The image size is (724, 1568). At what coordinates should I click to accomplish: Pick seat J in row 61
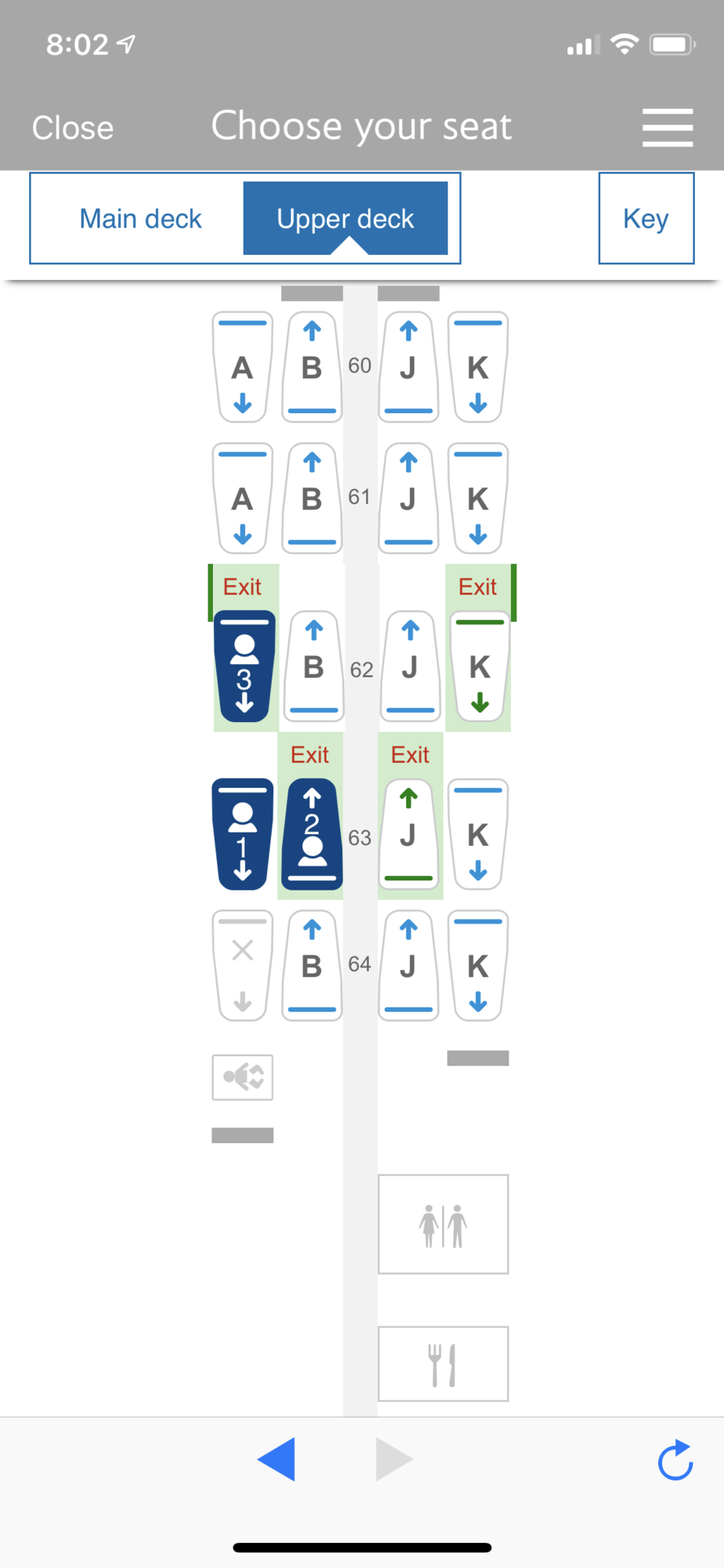pyautogui.click(x=408, y=499)
